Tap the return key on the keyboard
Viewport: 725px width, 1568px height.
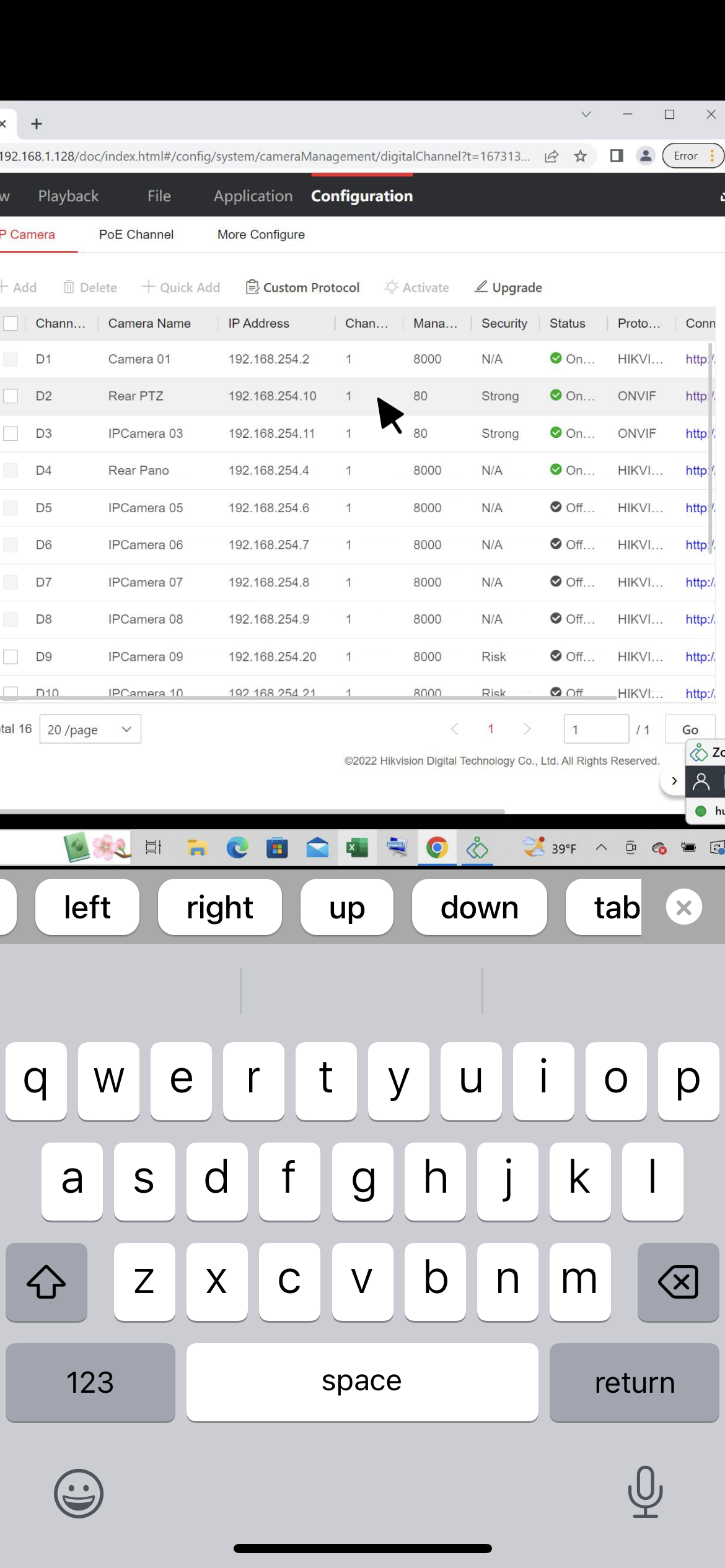click(634, 1382)
